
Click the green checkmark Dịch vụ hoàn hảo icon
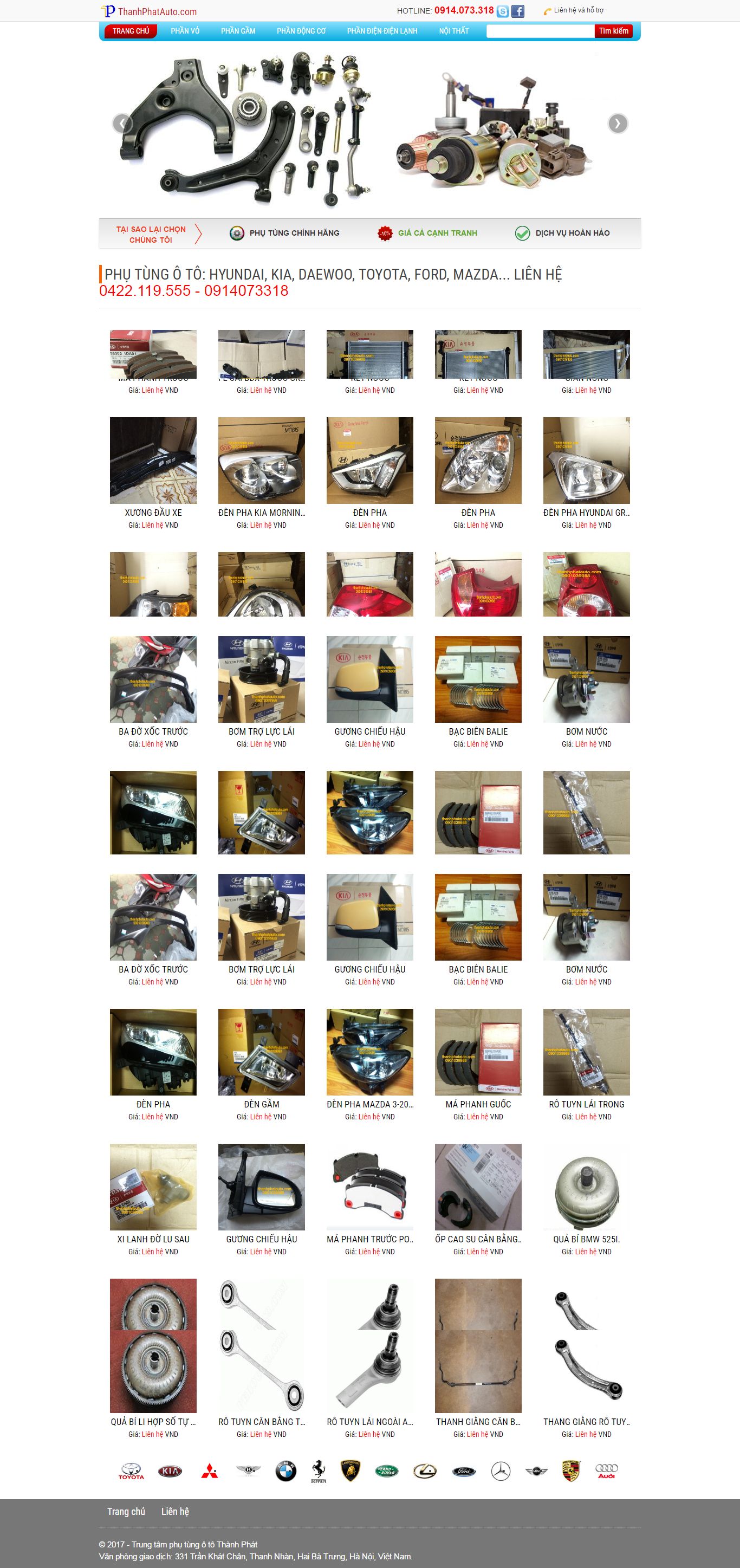pyautogui.click(x=522, y=232)
